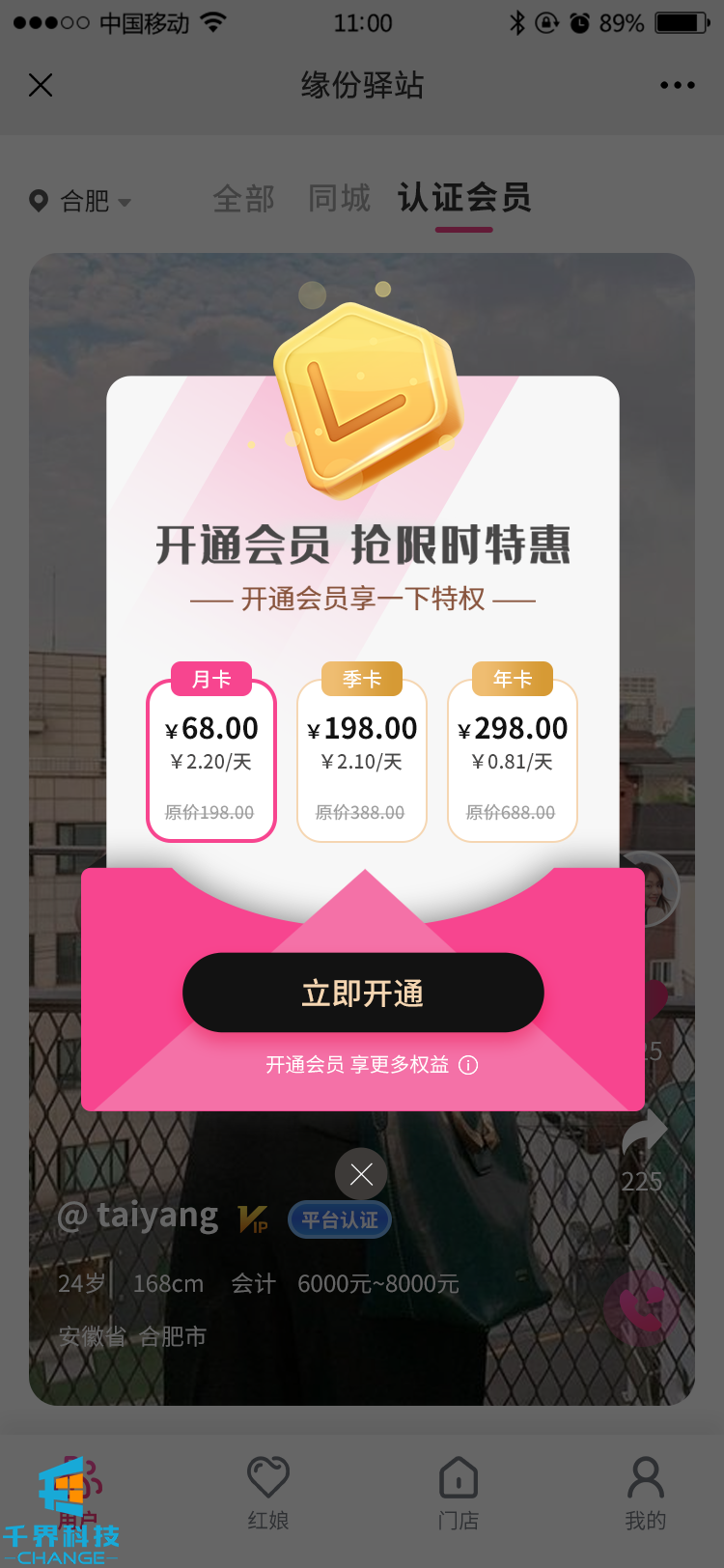Select the 认证会员 tab
Viewport: 724px width, 1568px height.
464,199
